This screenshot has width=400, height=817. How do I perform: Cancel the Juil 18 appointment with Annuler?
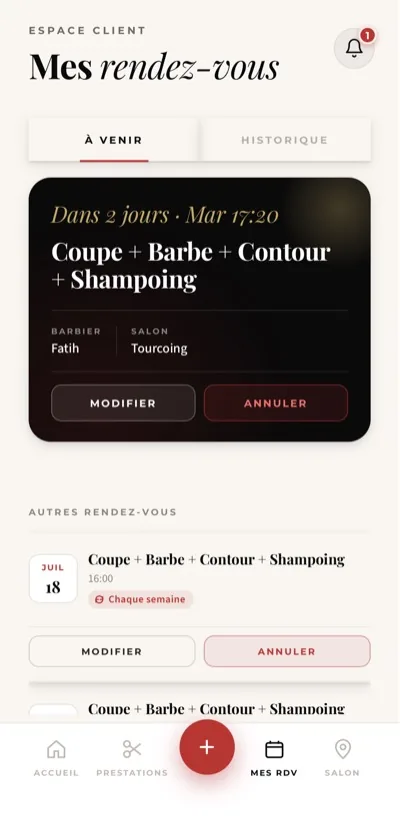(287, 651)
